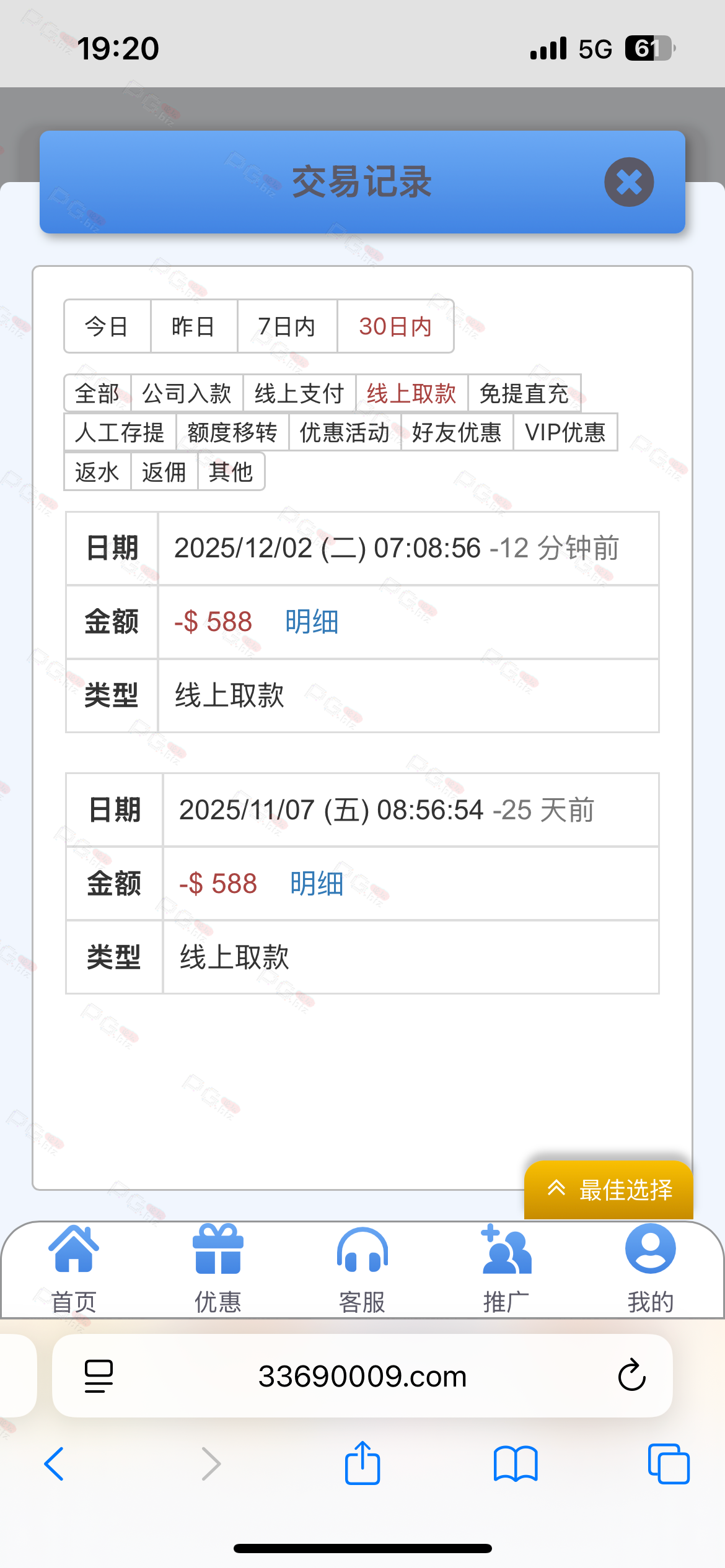Open 明细 for the 2025/12/02 withdrawal
The height and width of the screenshot is (1568, 725).
point(312,622)
